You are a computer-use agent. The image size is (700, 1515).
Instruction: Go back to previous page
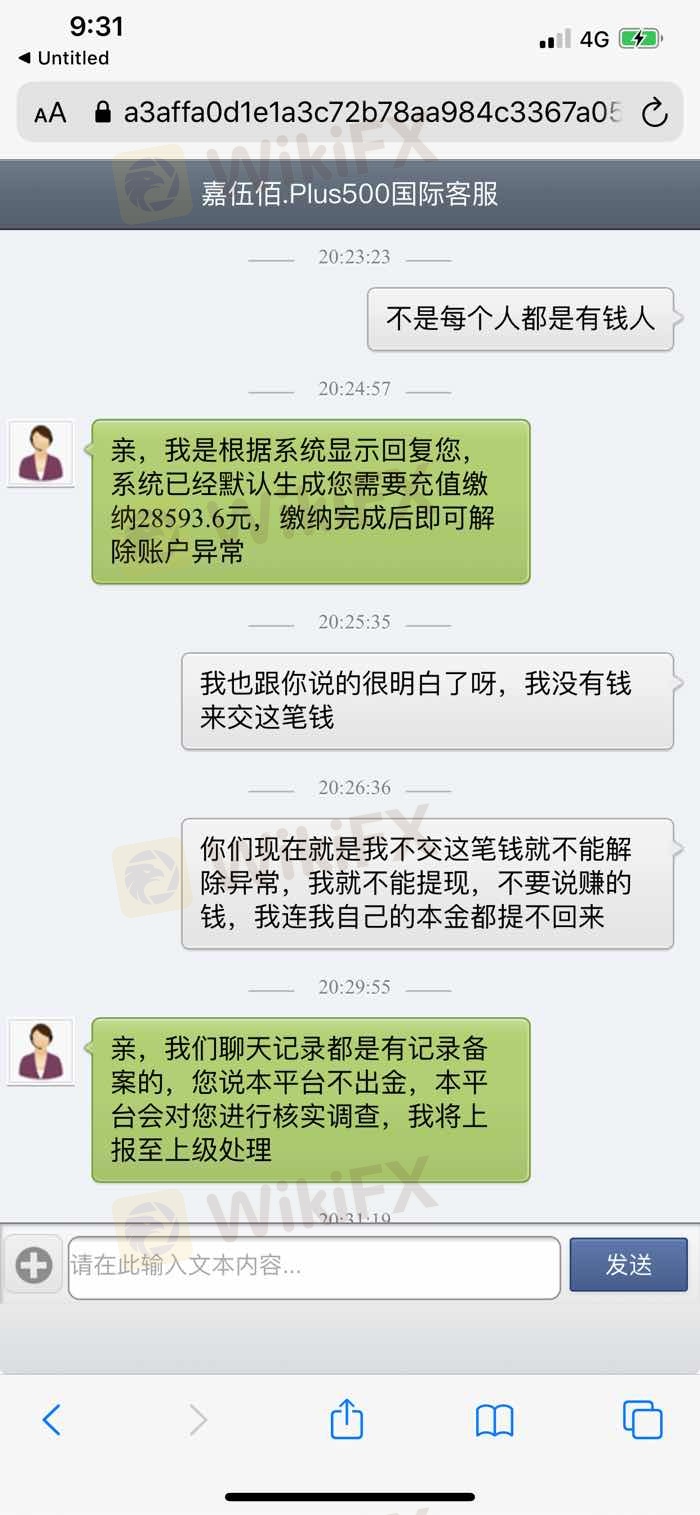coord(52,1419)
